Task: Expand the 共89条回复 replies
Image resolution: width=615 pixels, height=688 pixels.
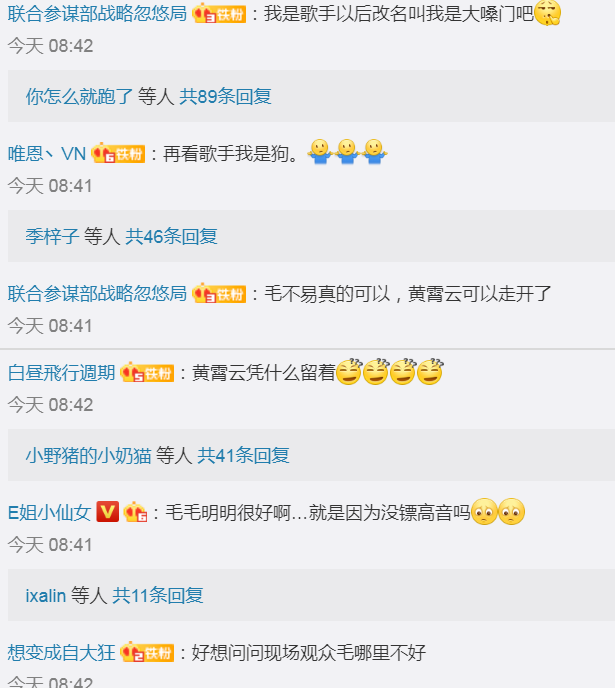Action: pyautogui.click(x=225, y=97)
